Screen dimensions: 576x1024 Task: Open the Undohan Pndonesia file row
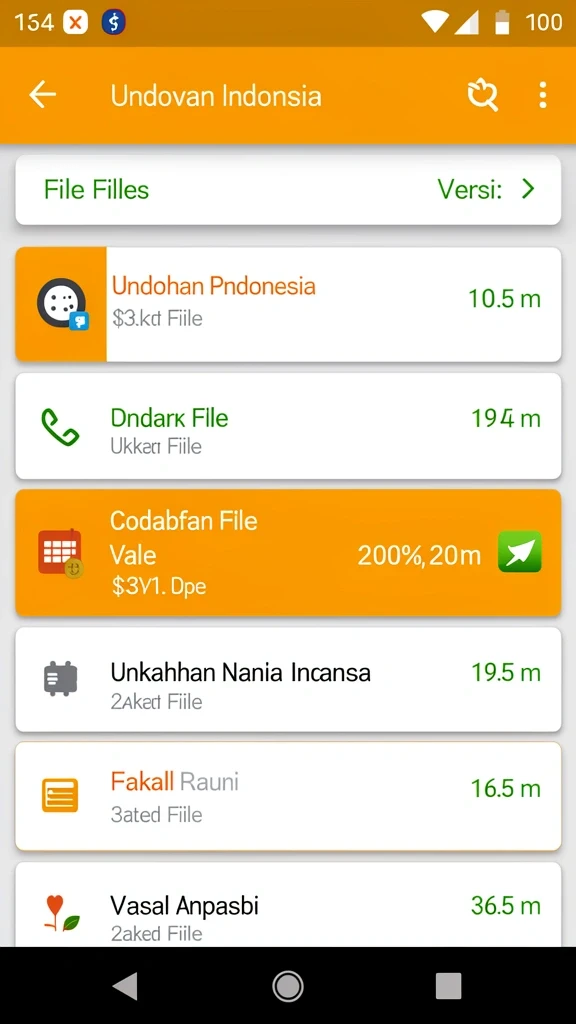[288, 304]
